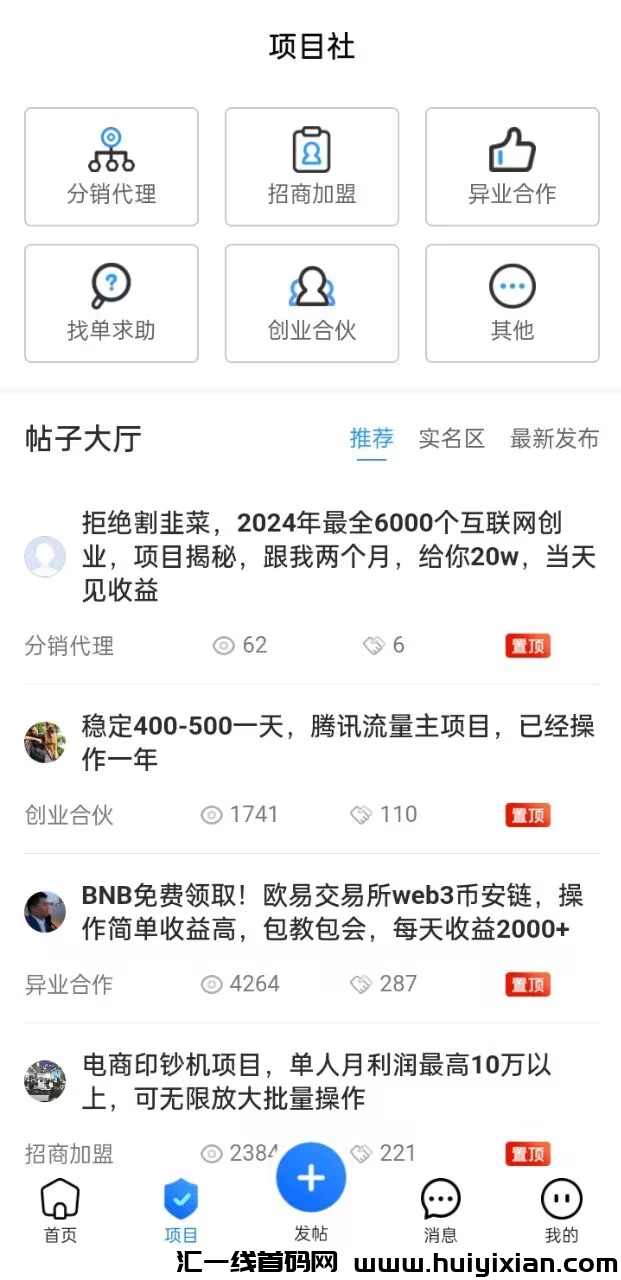Image resolution: width=621 pixels, height=1280 pixels.
Task: Open the 分销代理 category
Action: coord(111,167)
